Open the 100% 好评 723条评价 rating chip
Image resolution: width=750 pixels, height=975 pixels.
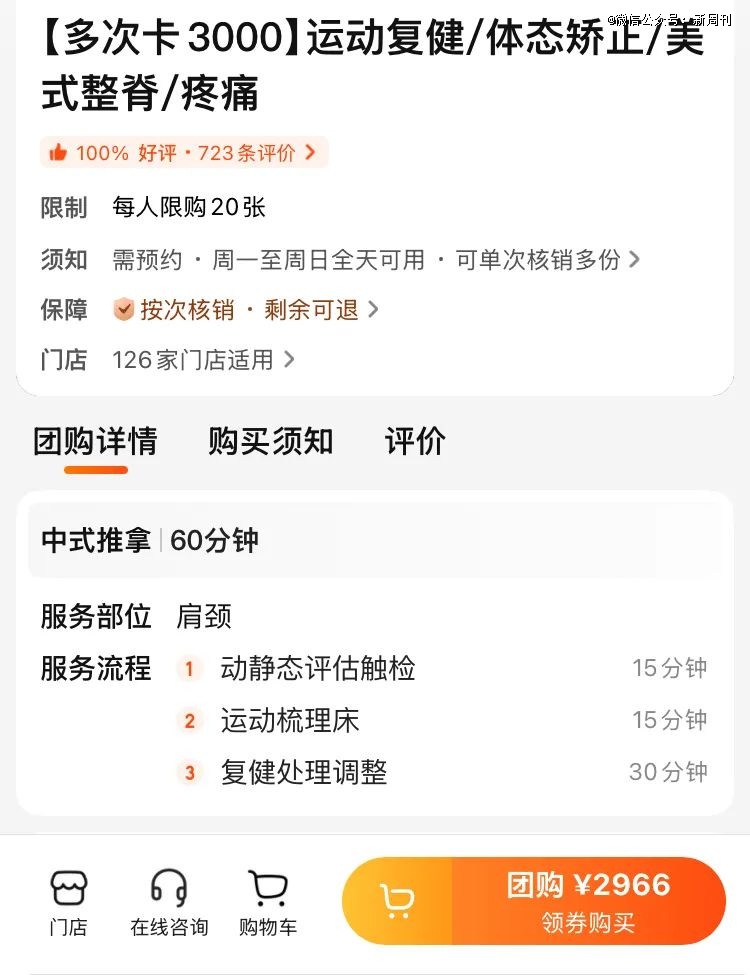tap(184, 153)
